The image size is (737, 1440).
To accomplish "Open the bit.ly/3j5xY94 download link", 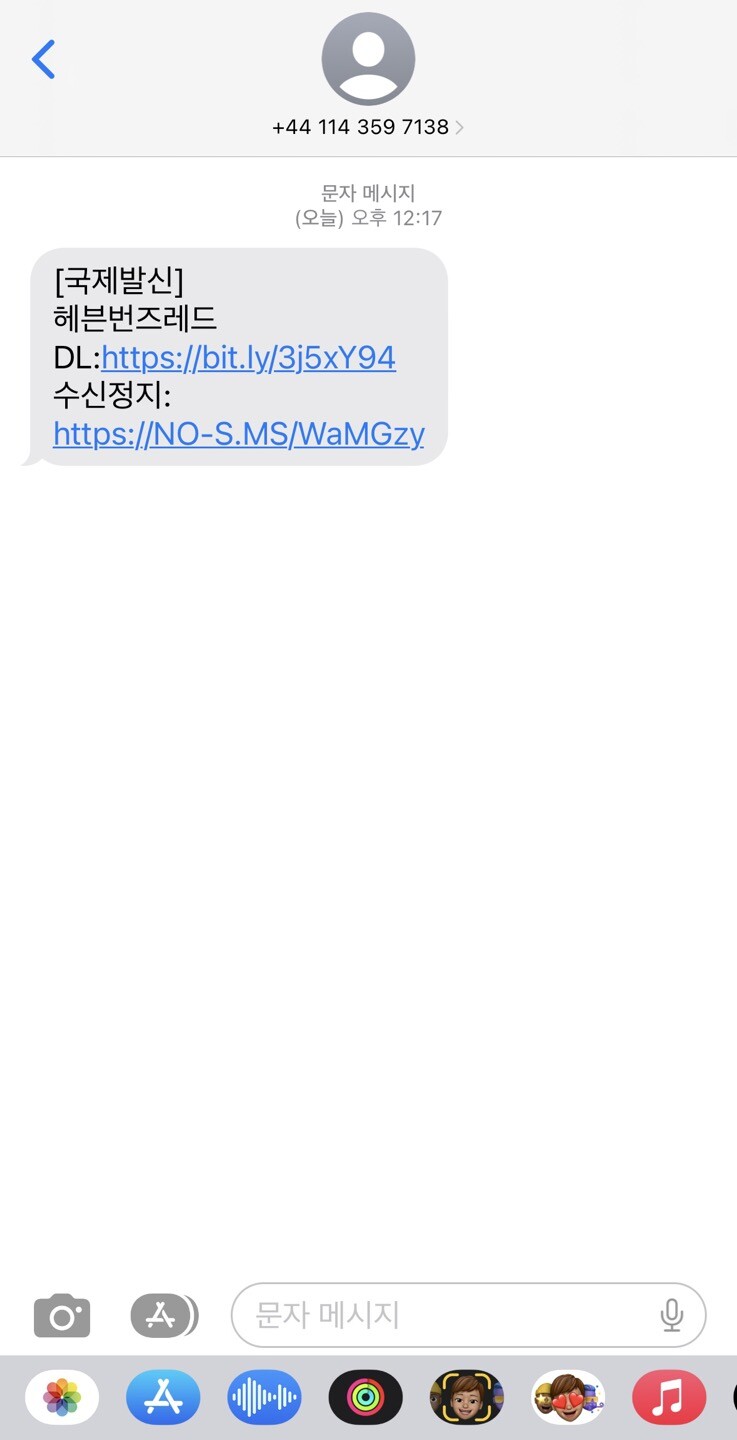I will pos(248,357).
